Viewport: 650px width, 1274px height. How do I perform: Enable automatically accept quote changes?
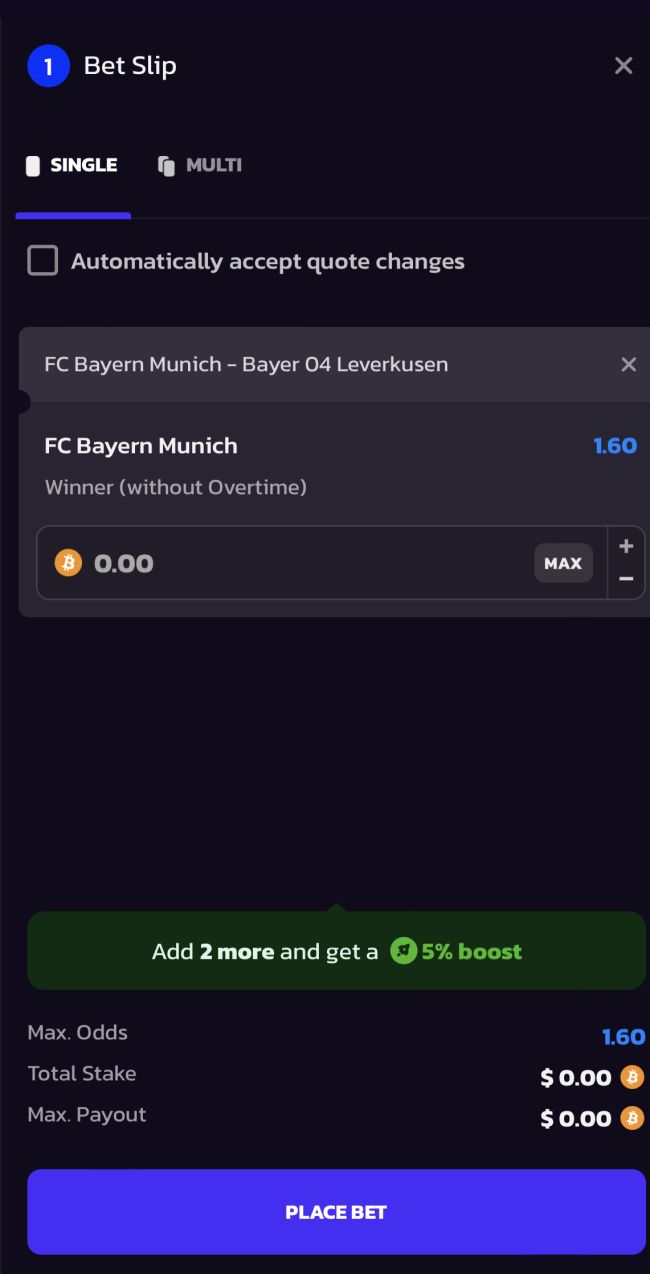tap(43, 261)
